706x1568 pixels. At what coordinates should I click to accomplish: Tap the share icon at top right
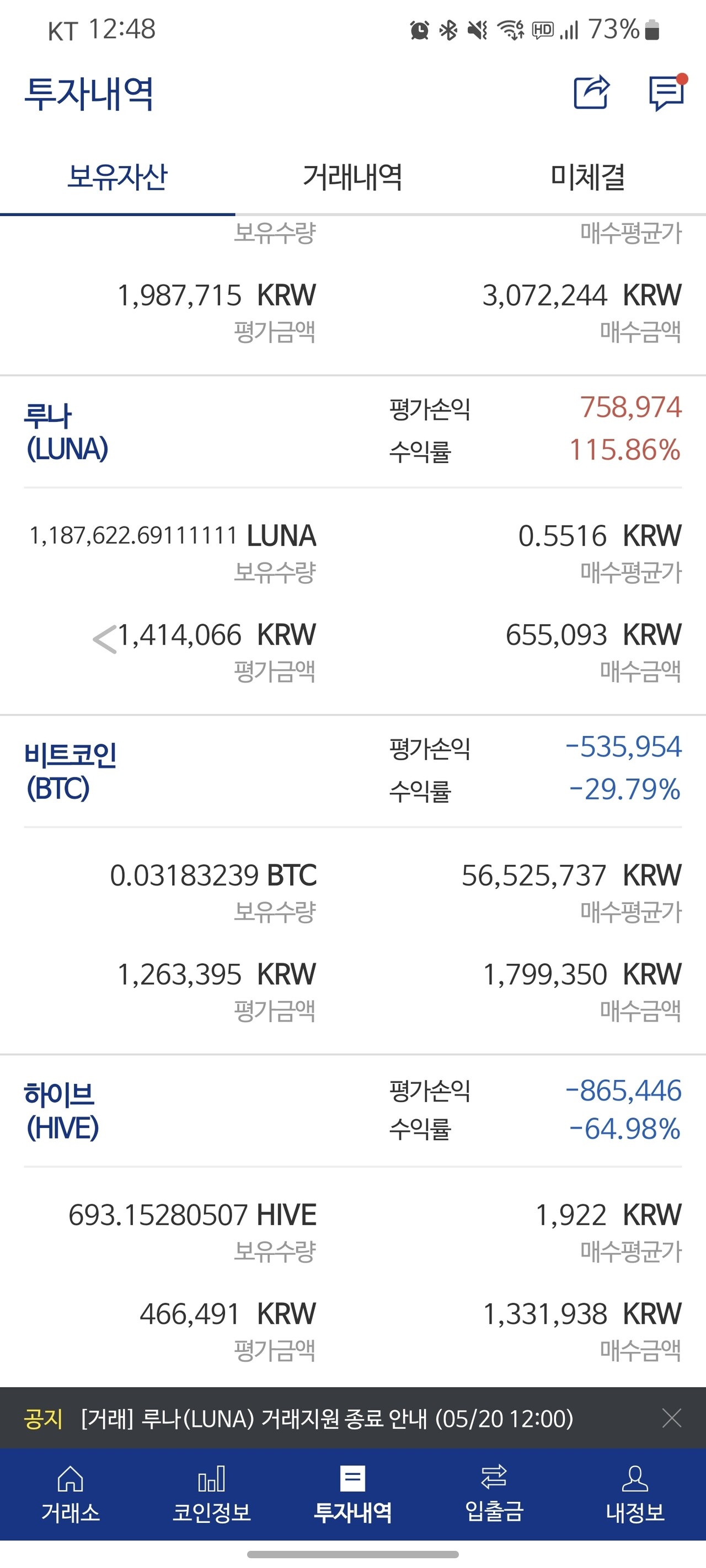[590, 93]
